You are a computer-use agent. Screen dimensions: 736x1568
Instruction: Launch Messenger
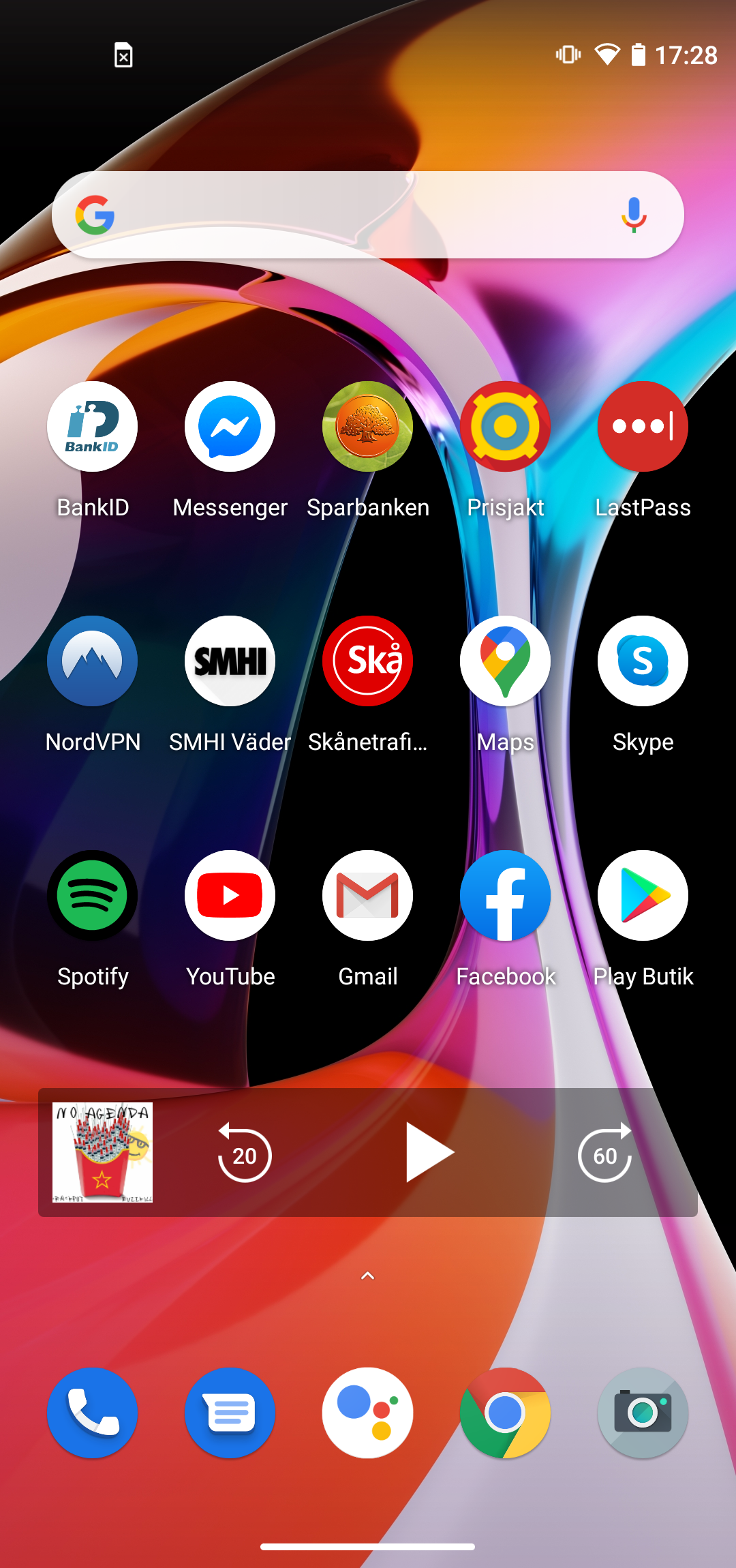(230, 427)
